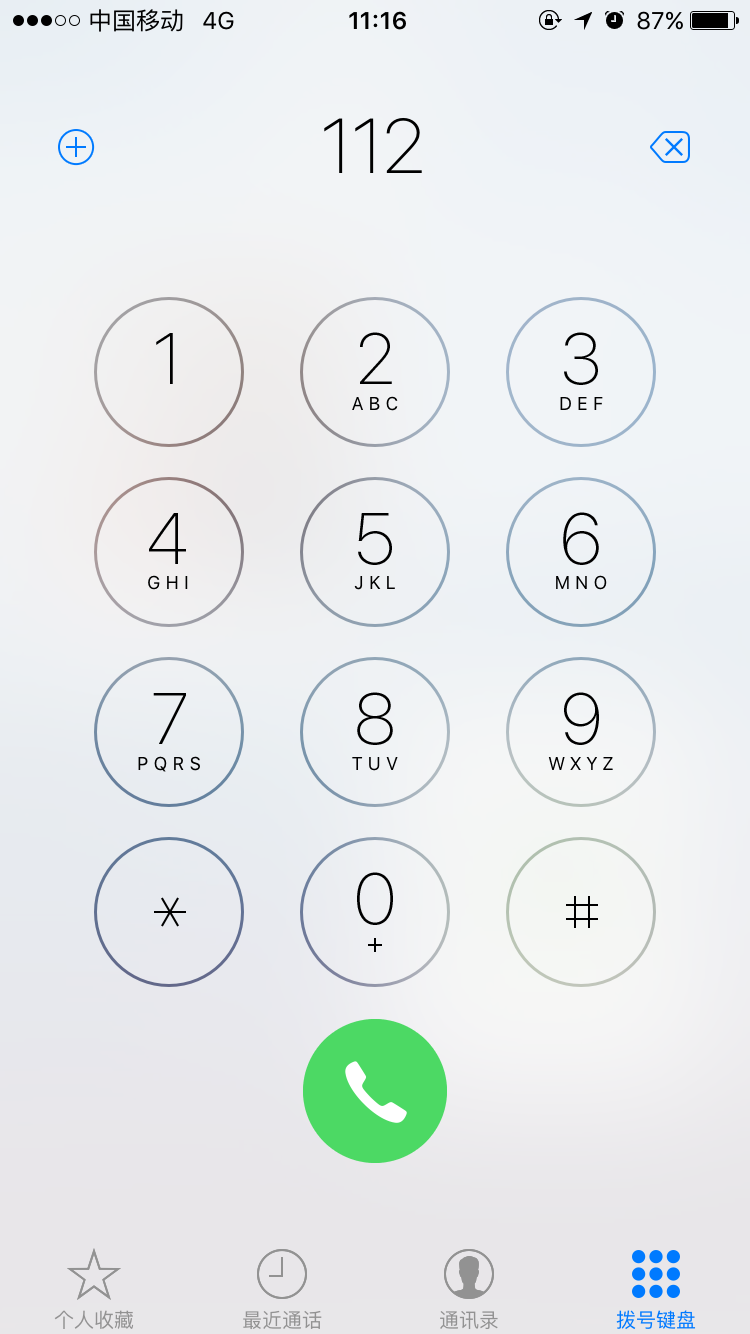Tap the 4 GHI key
Image resolution: width=750 pixels, height=1334 pixels.
(169, 552)
